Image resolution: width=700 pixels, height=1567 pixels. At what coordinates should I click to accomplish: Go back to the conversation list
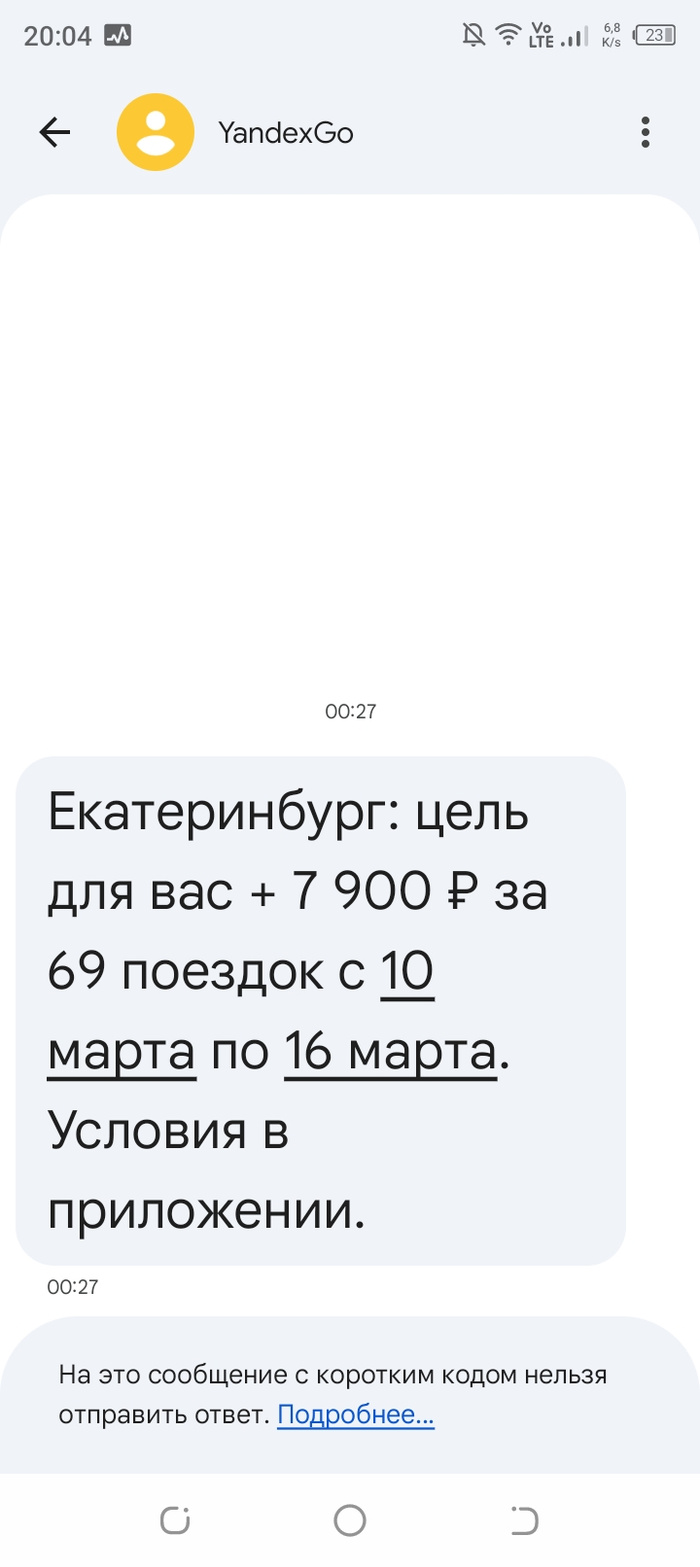click(x=55, y=132)
